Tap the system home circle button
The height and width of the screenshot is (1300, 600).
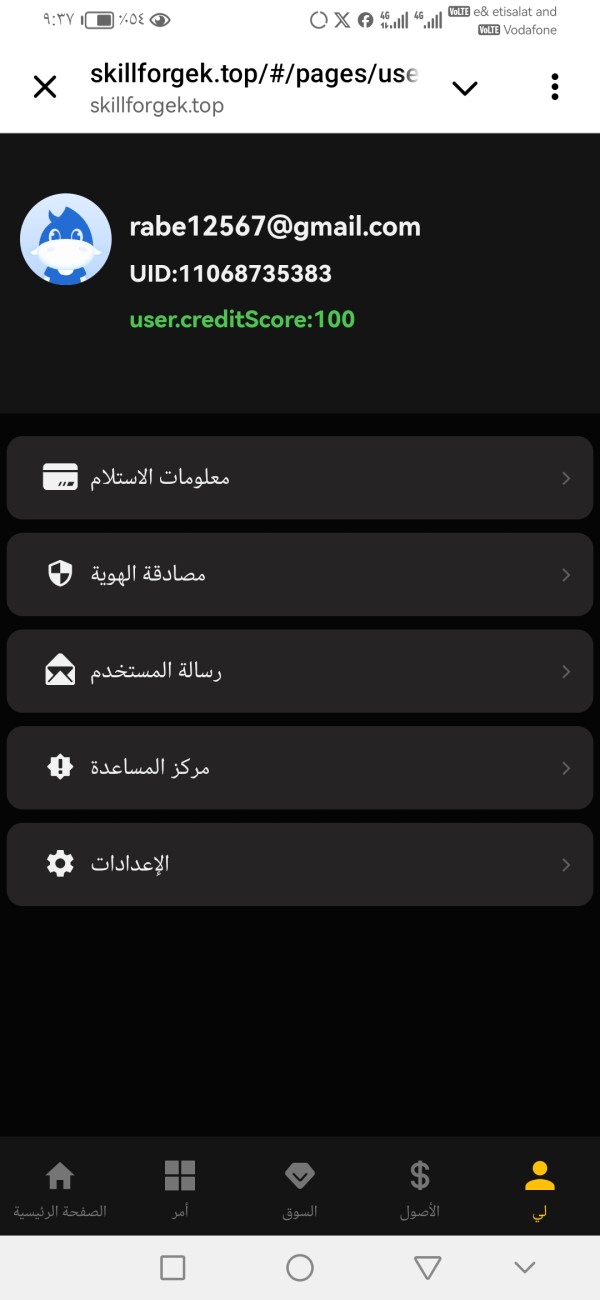(x=300, y=1268)
